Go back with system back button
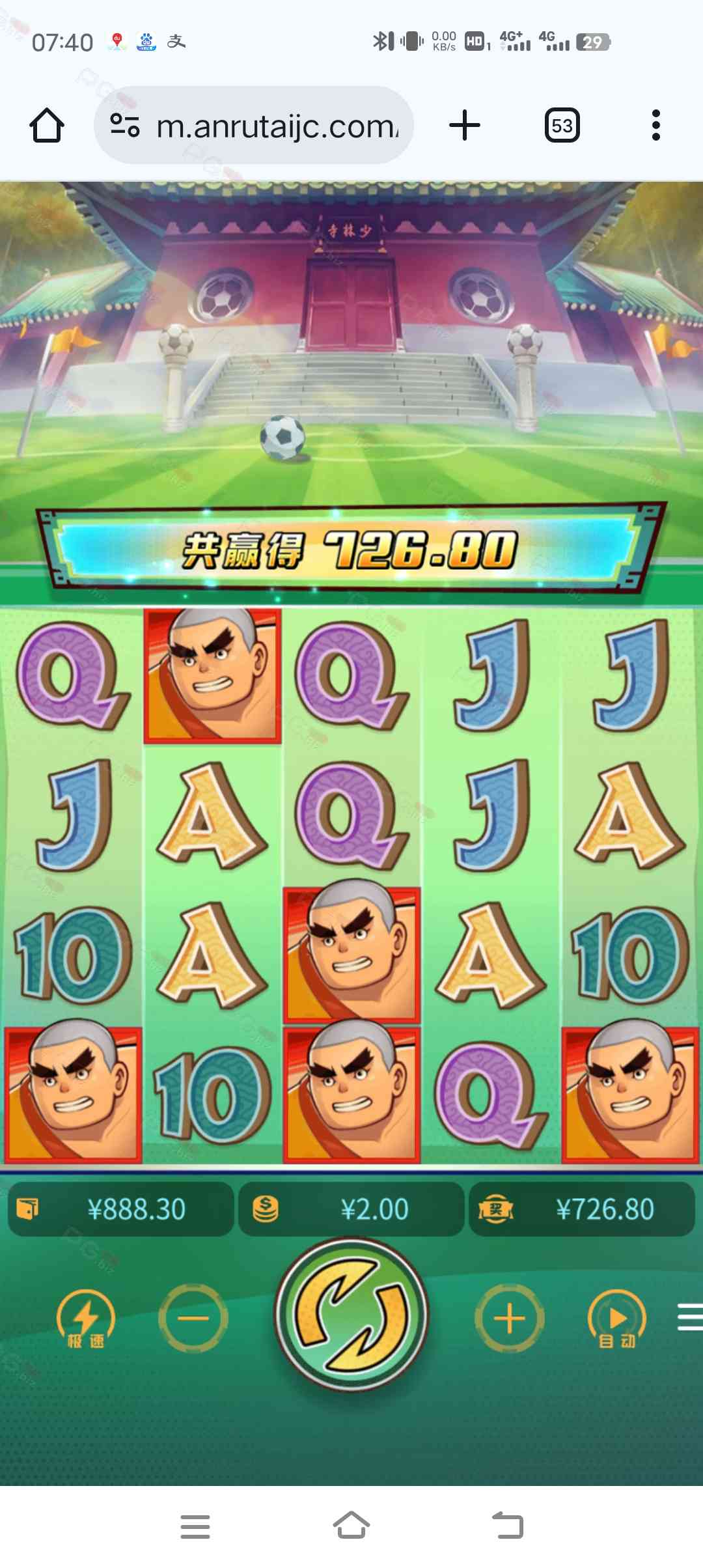 pos(508,1526)
